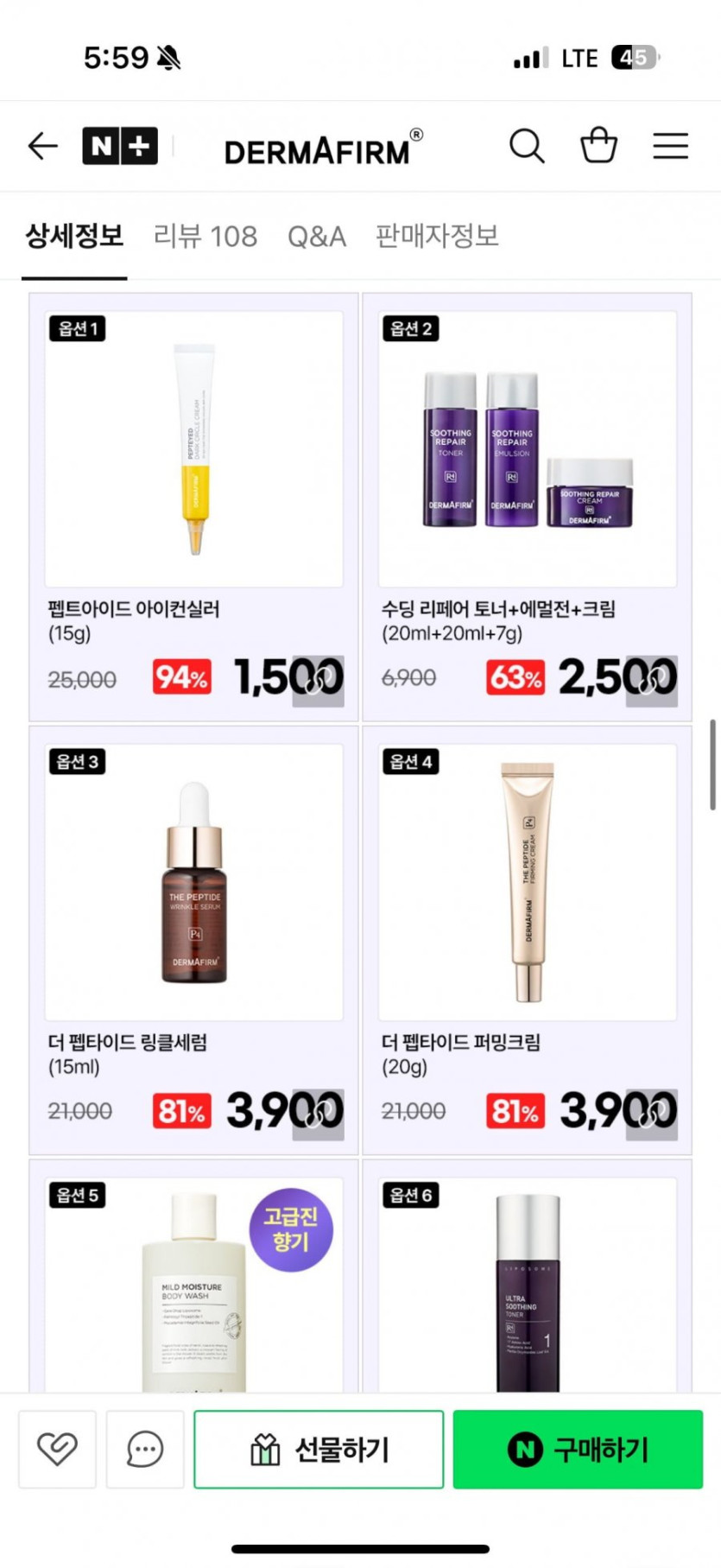Tap the 선물하기 gift button

click(319, 1449)
